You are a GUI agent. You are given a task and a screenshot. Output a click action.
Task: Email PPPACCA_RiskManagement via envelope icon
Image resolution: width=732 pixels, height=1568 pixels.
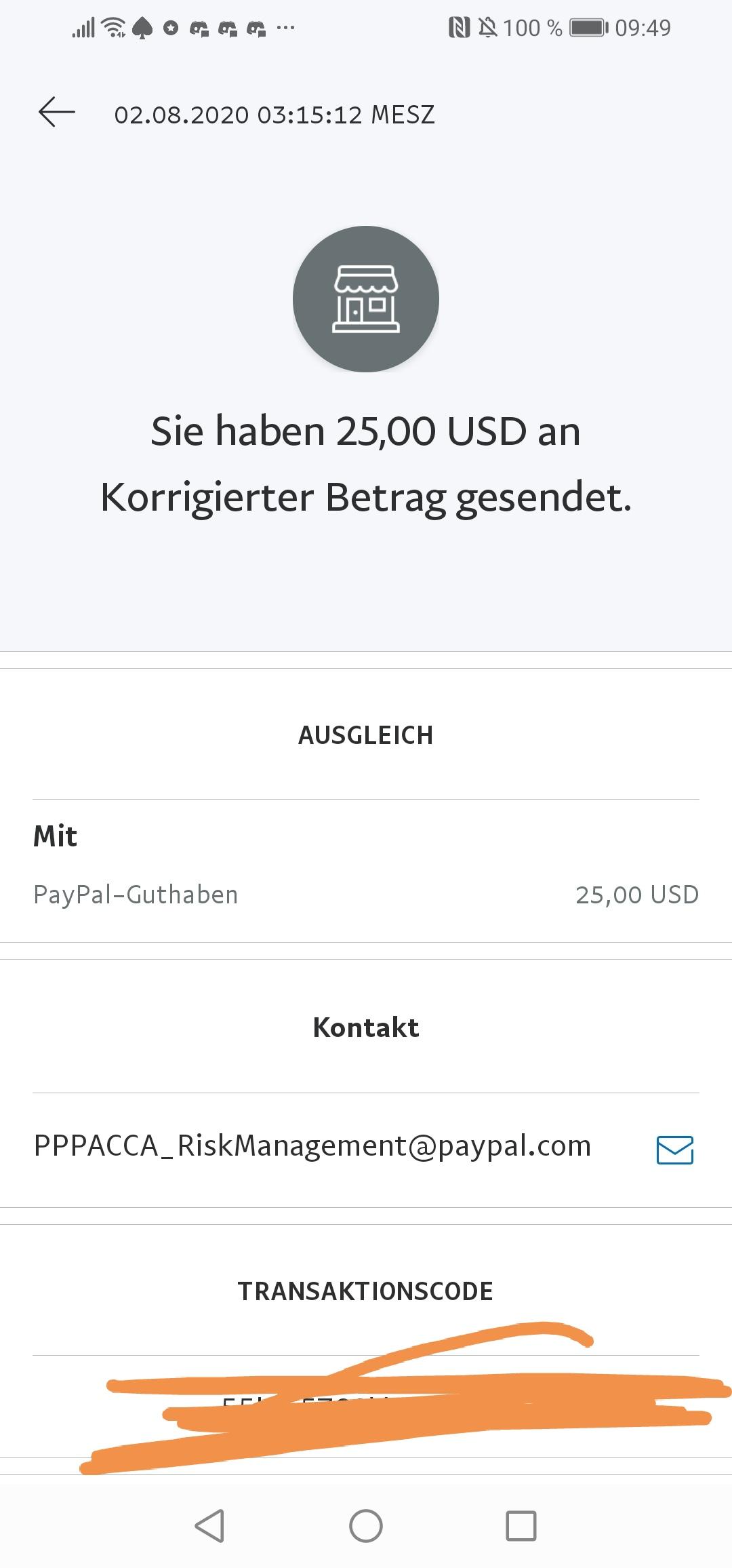pos(674,1150)
